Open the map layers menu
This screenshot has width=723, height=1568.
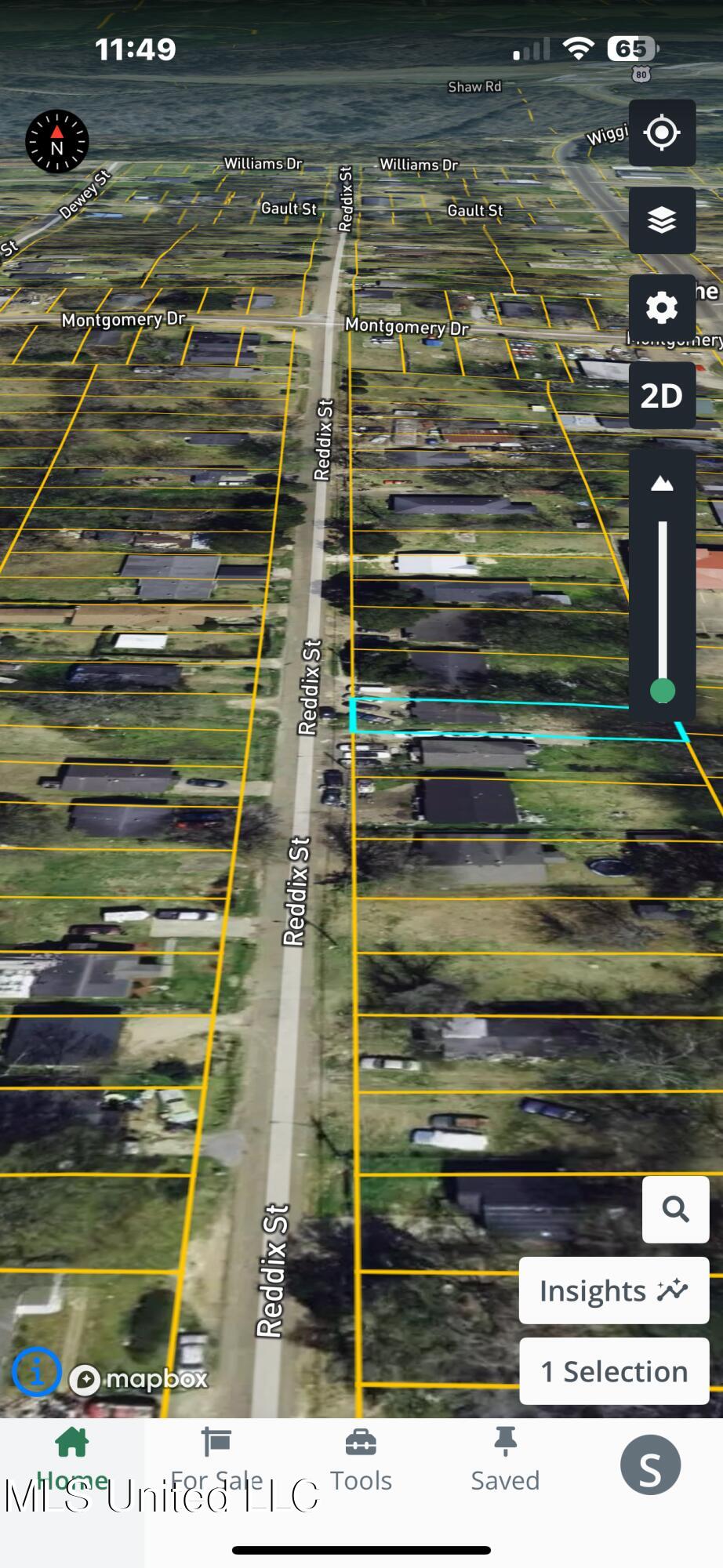(662, 220)
